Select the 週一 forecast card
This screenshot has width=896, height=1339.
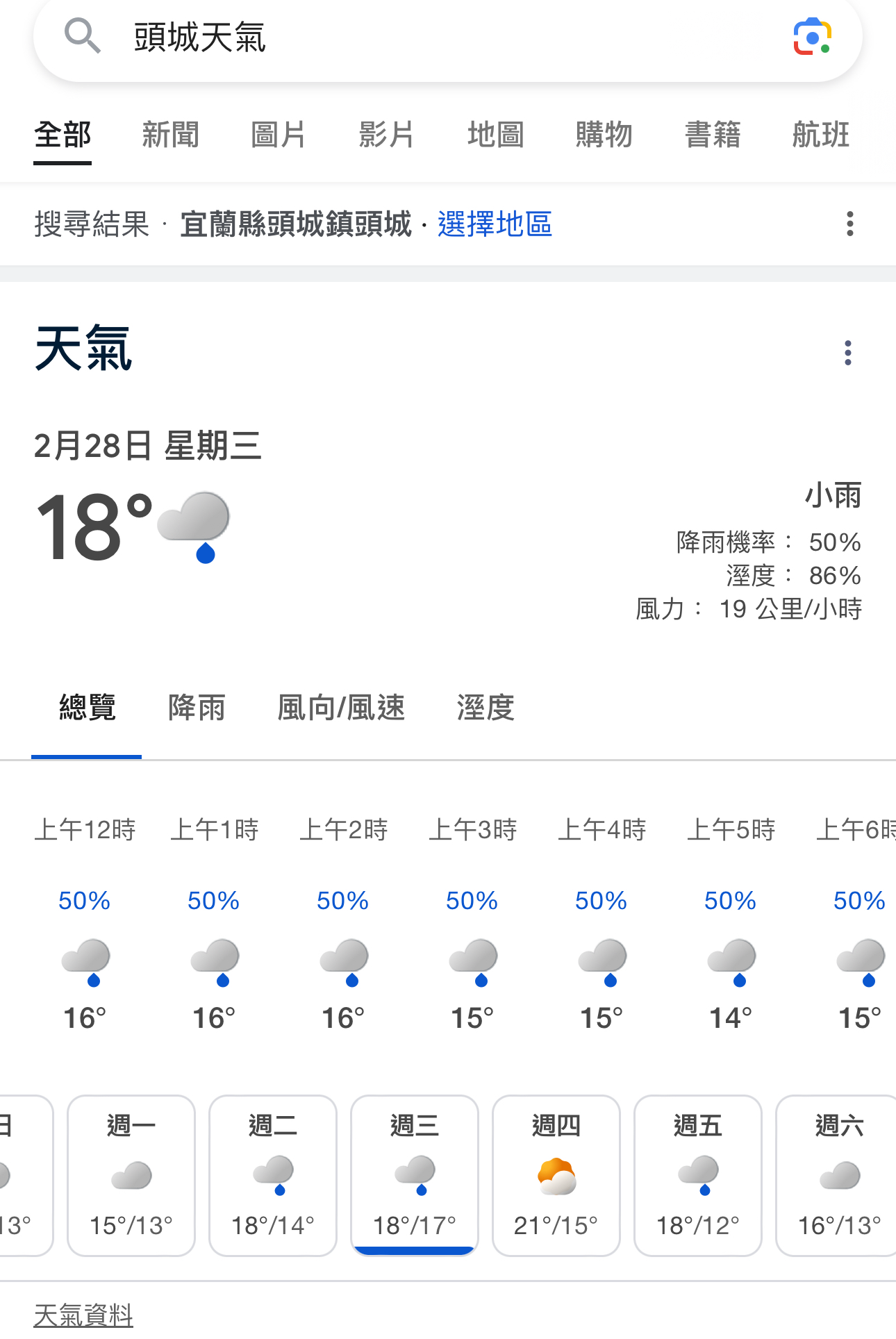[x=131, y=1175]
